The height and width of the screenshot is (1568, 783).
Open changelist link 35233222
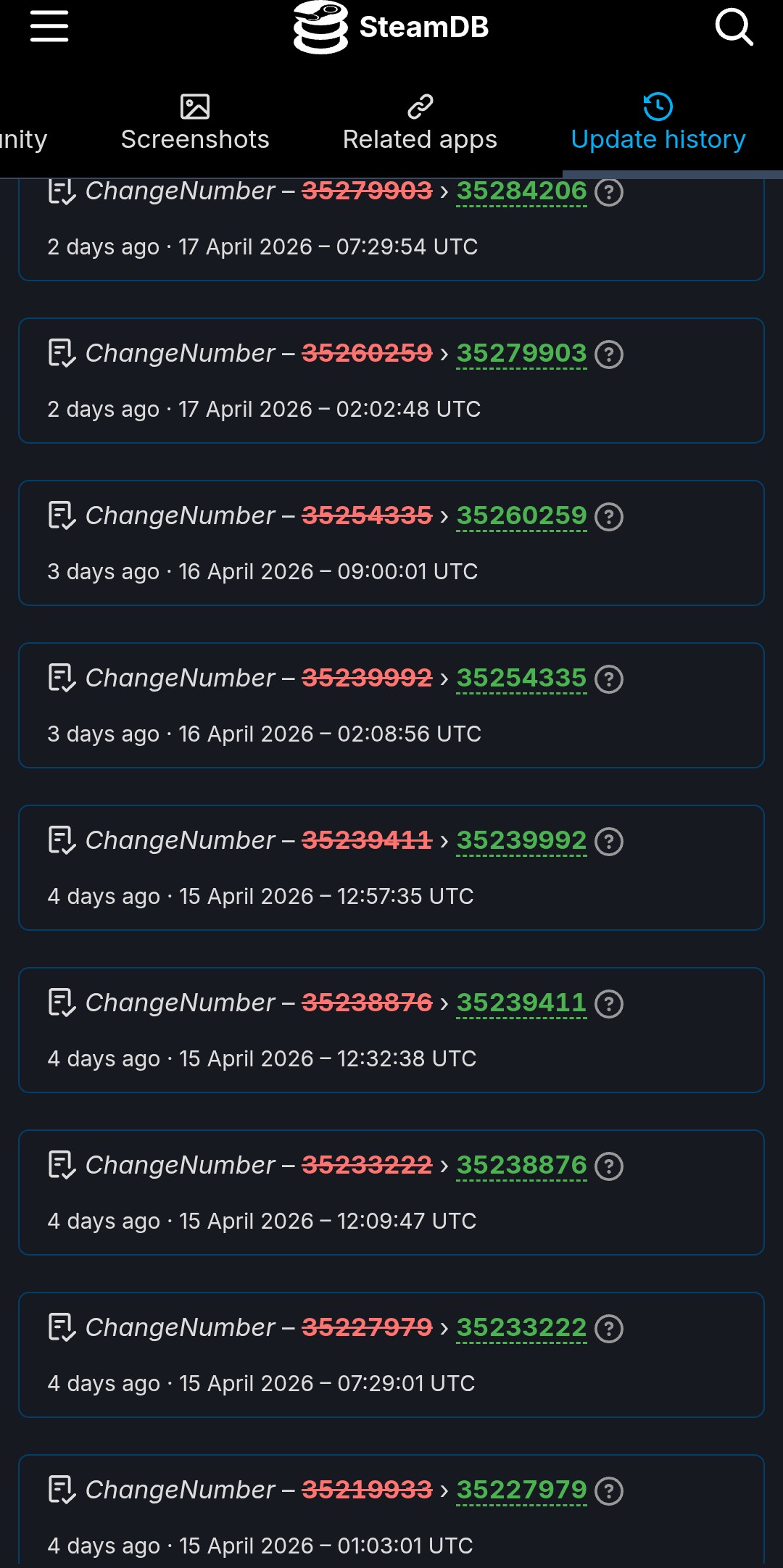click(x=521, y=1328)
